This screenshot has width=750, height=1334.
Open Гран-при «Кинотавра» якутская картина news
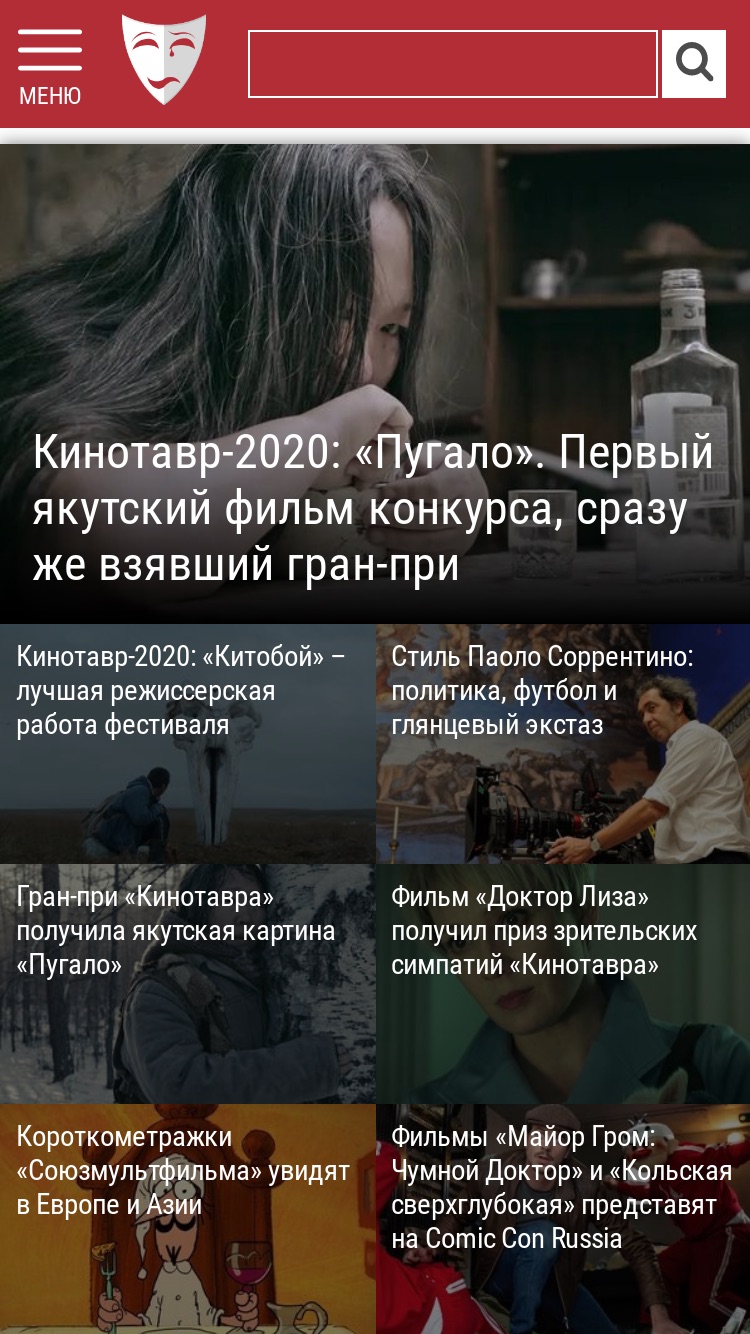click(x=187, y=984)
